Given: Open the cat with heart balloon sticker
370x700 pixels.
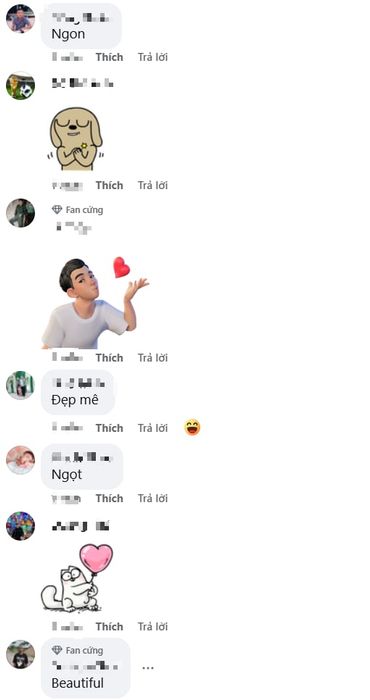Looking at the screenshot, I should pos(77,578).
